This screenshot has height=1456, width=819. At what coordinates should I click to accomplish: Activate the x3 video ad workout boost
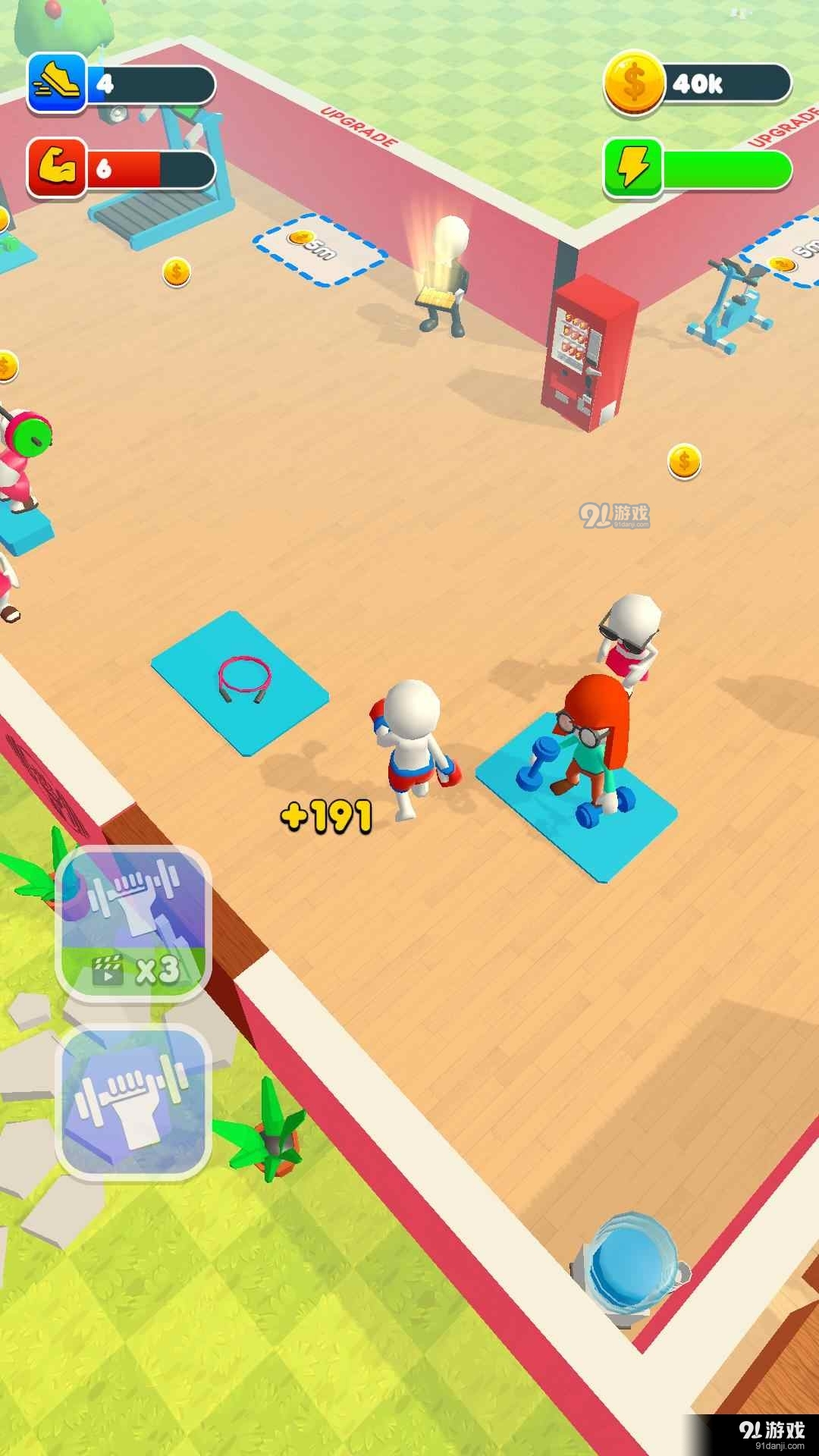click(133, 922)
